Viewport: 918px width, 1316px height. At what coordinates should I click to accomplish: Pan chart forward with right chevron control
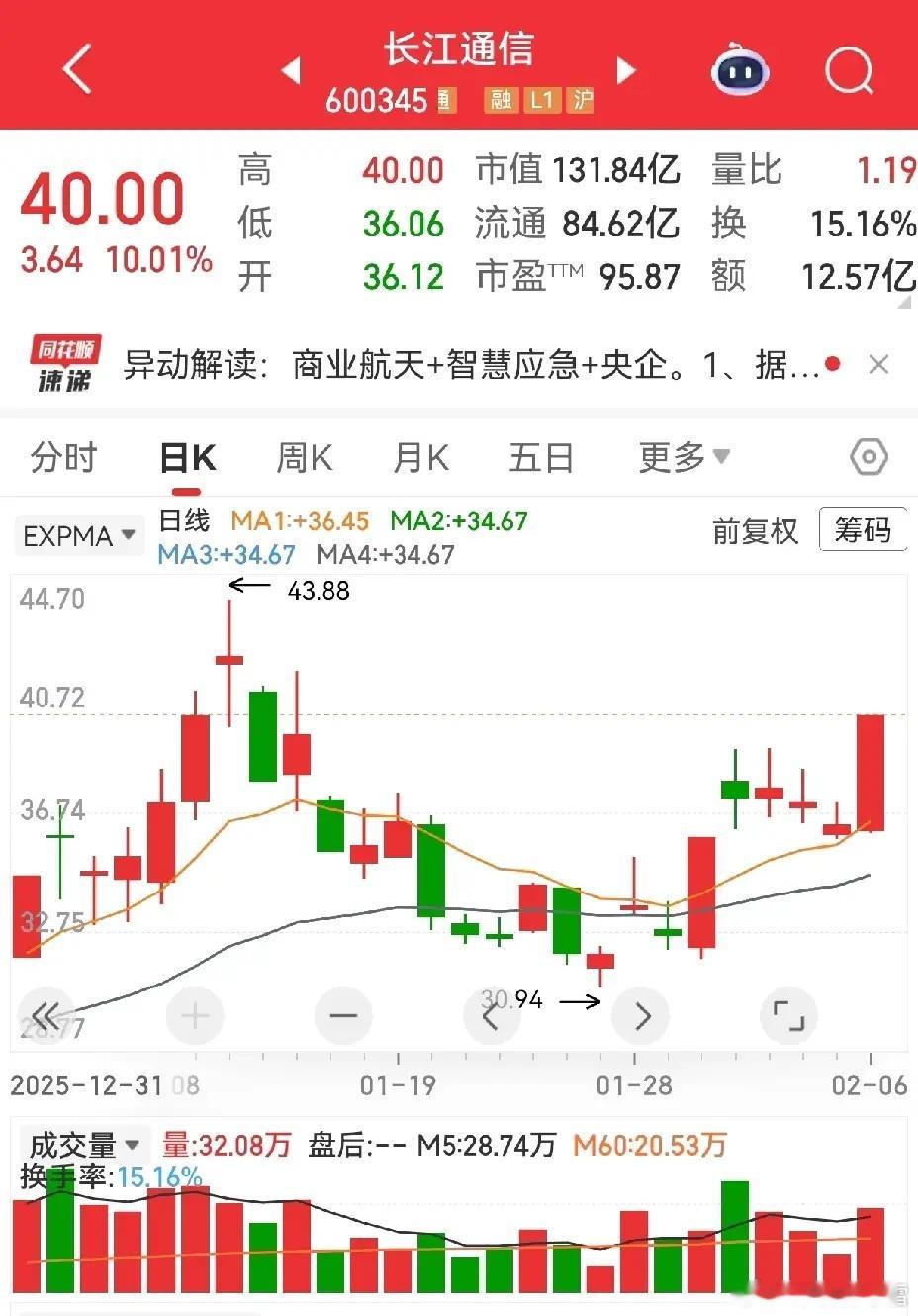tap(640, 1015)
